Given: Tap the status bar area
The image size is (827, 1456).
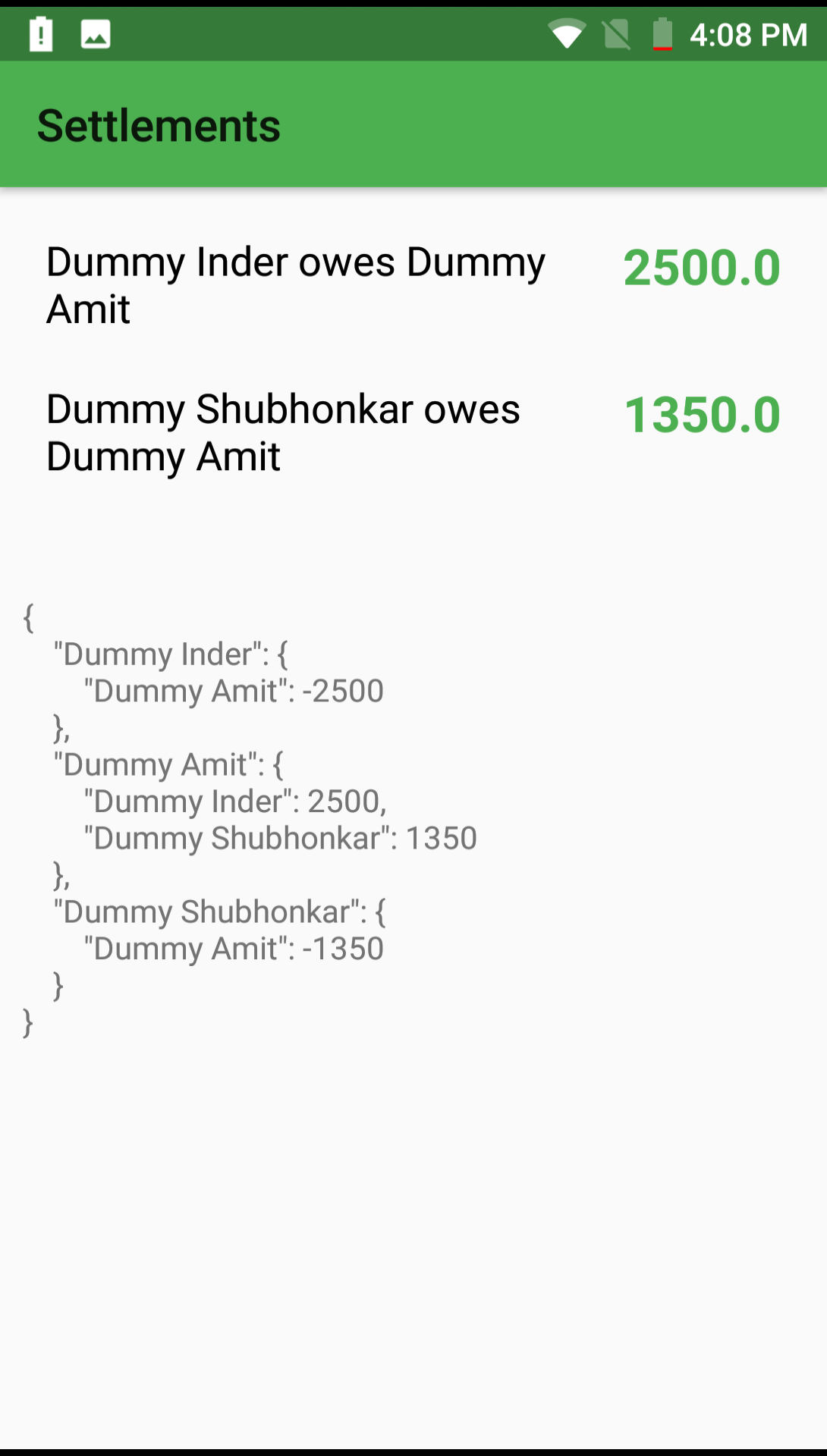Looking at the screenshot, I should point(413,33).
